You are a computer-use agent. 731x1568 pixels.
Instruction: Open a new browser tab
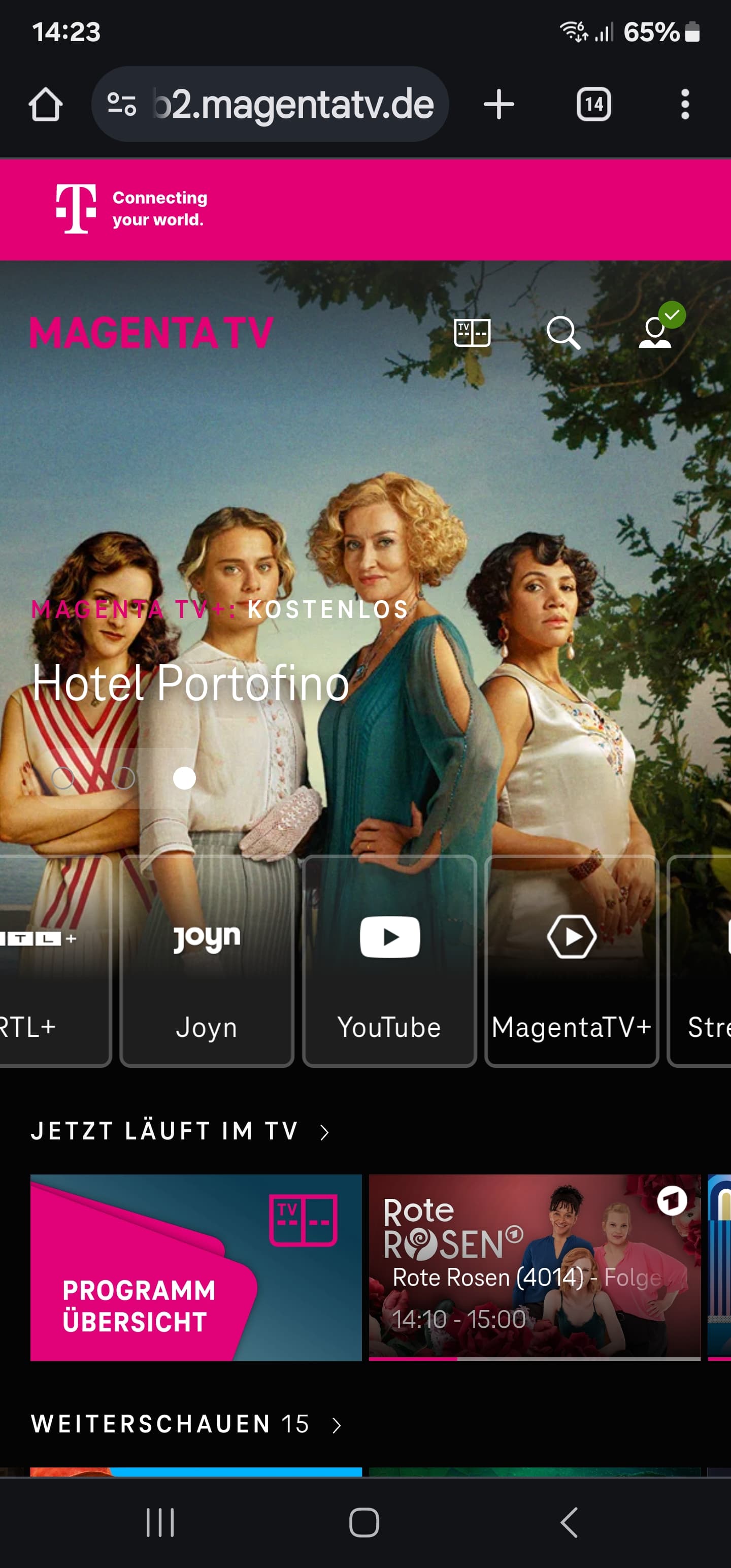499,104
